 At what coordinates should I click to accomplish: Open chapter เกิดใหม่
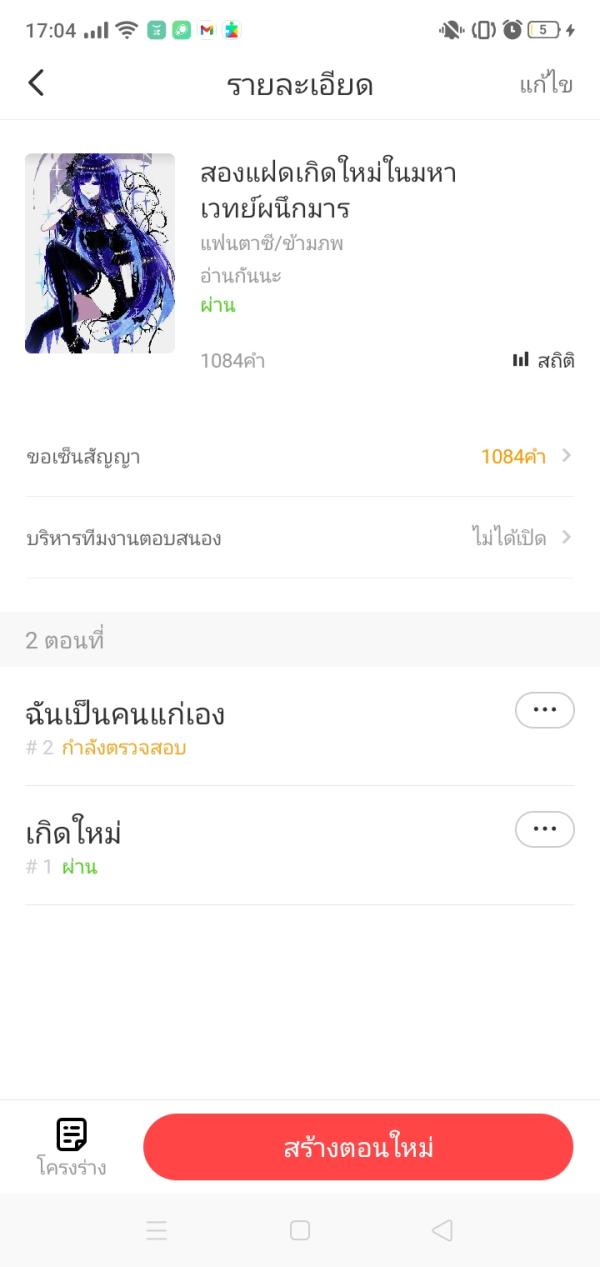coord(200,846)
